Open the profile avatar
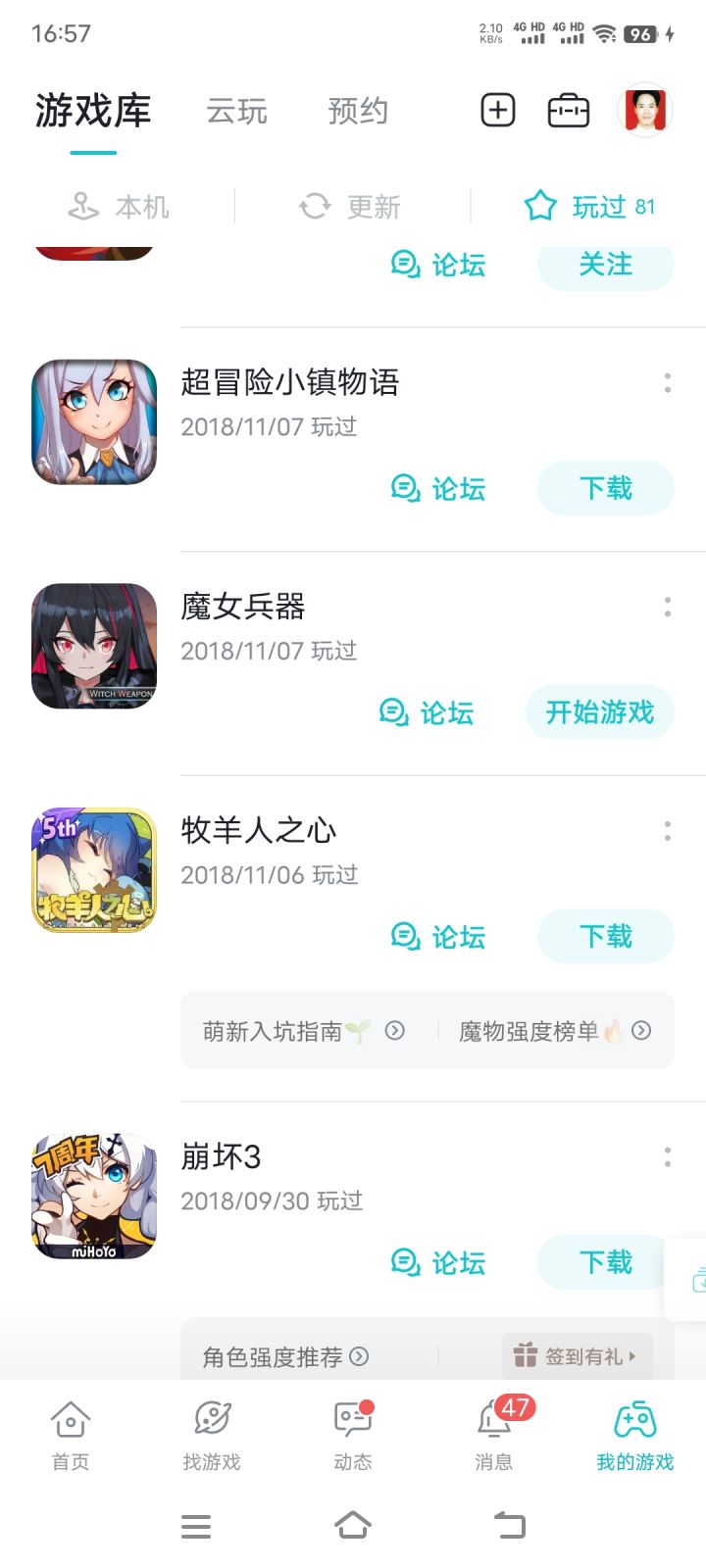This screenshot has height=1568, width=706. coord(645,110)
